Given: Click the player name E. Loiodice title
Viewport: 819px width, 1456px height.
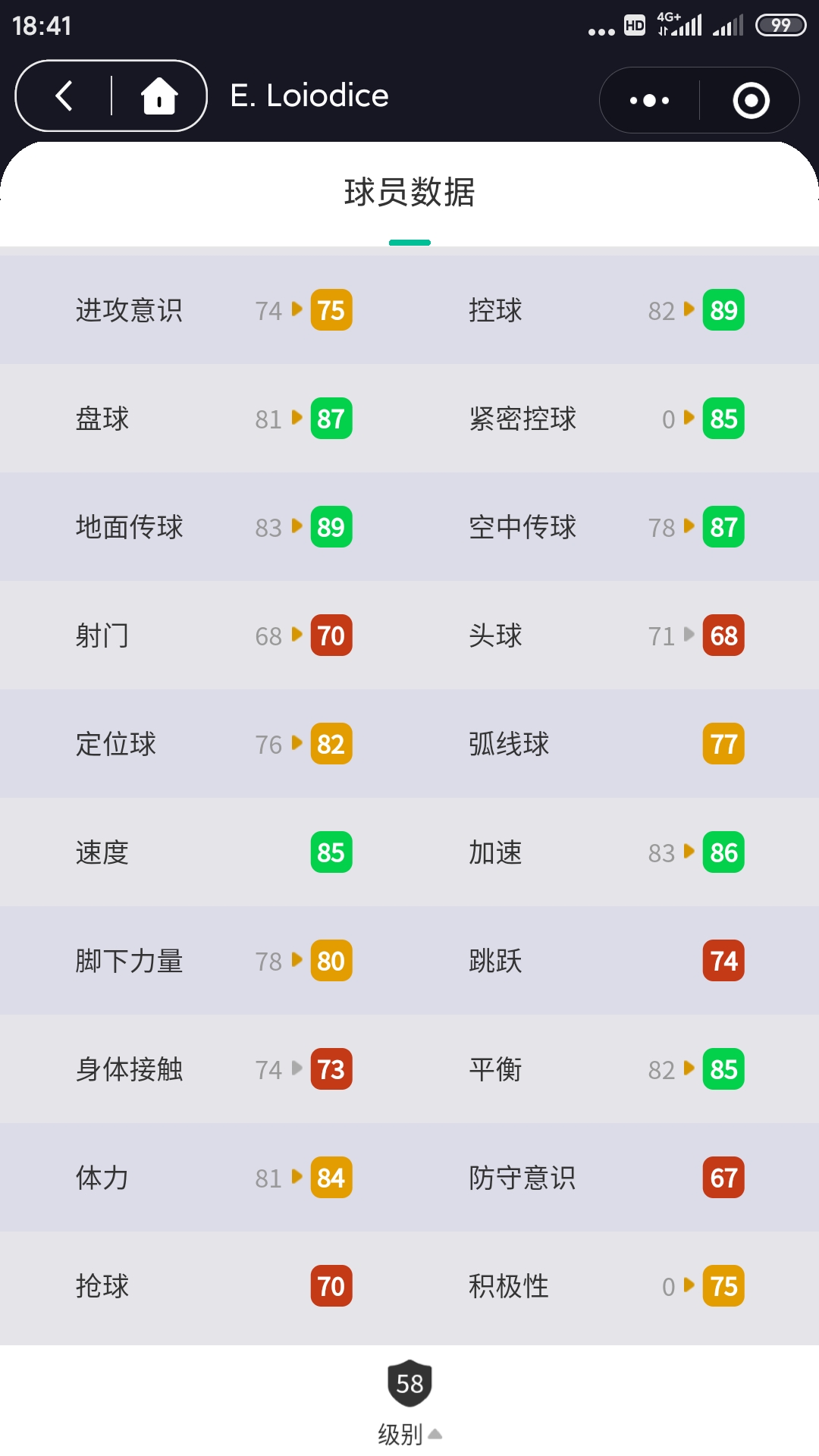Looking at the screenshot, I should point(308,96).
